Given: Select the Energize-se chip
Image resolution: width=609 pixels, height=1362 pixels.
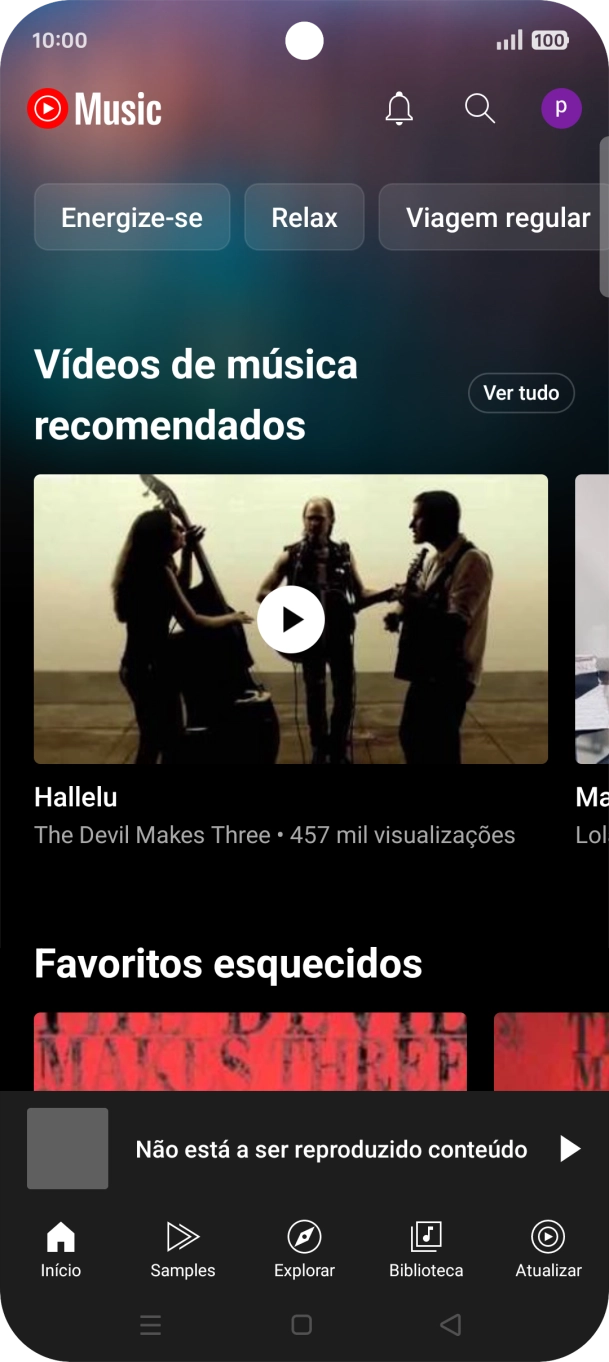Looking at the screenshot, I should point(132,217).
